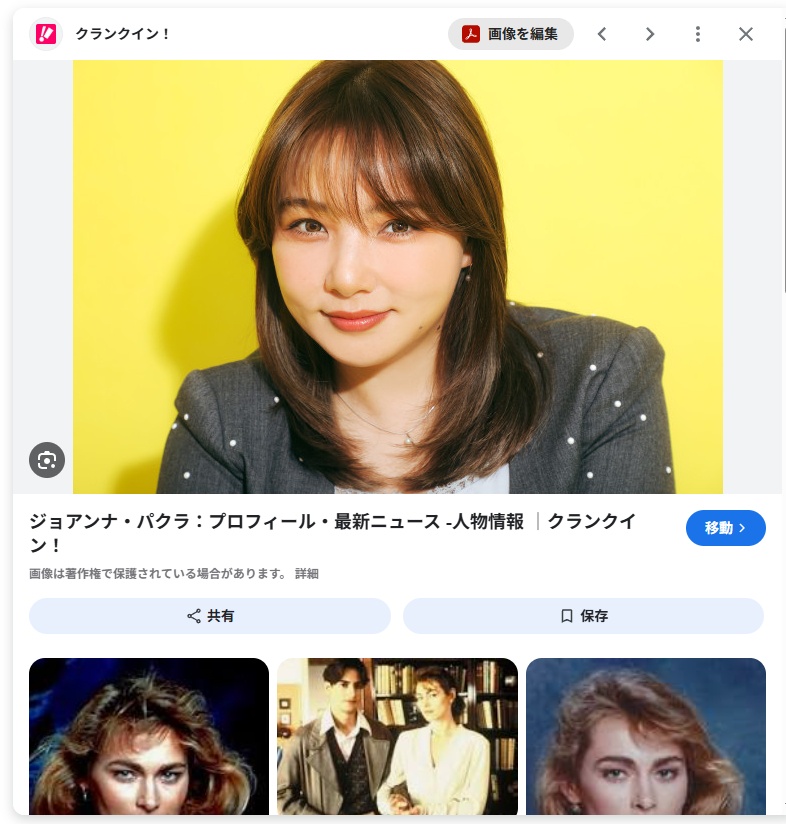
Task: Go to the next image
Action: [x=650, y=34]
